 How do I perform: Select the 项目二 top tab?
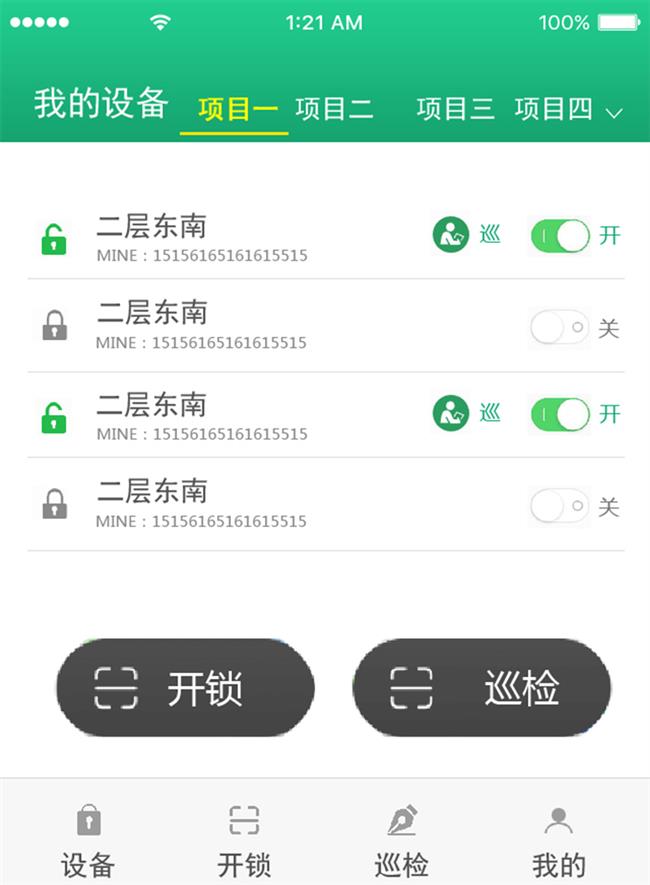coord(334,109)
